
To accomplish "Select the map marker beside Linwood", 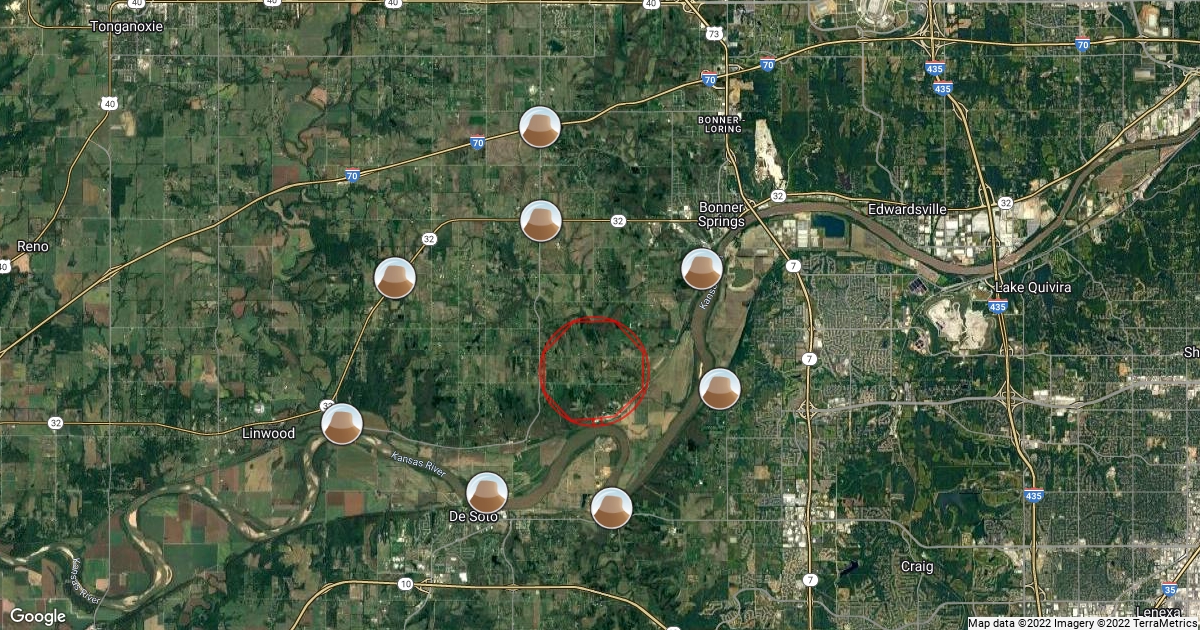I will tap(342, 424).
